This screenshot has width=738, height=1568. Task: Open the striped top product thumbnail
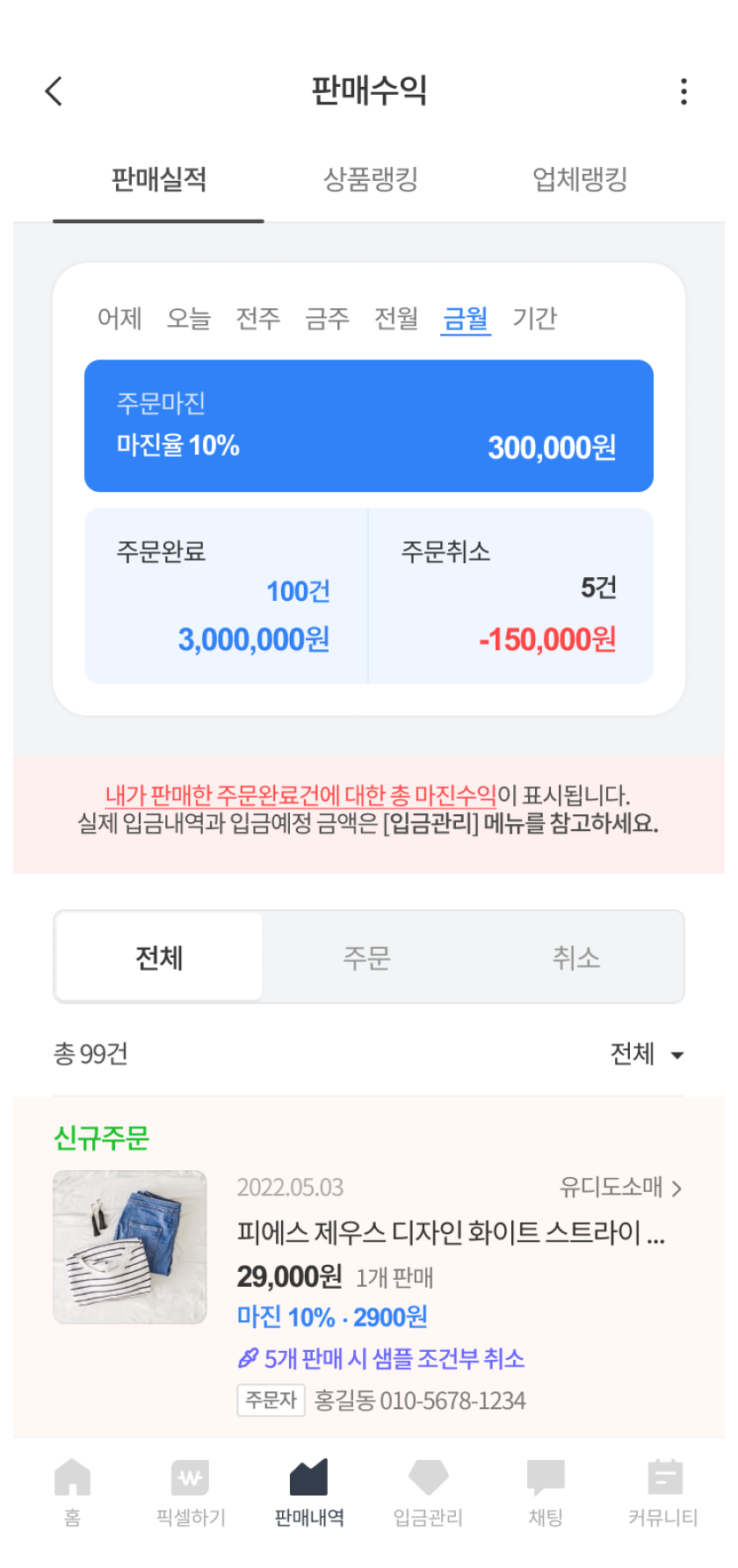(130, 1246)
